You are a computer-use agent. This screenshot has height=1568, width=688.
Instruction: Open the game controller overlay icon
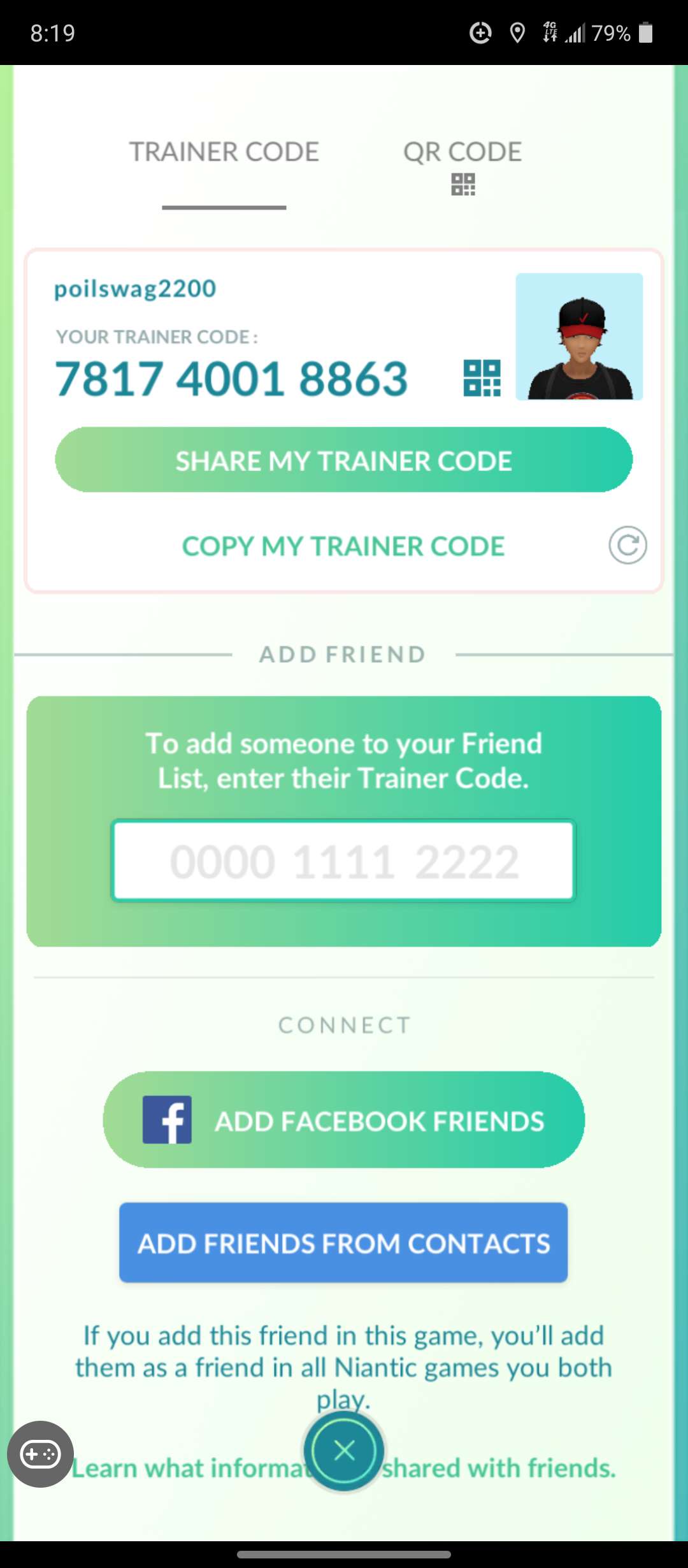pyautogui.click(x=40, y=1455)
